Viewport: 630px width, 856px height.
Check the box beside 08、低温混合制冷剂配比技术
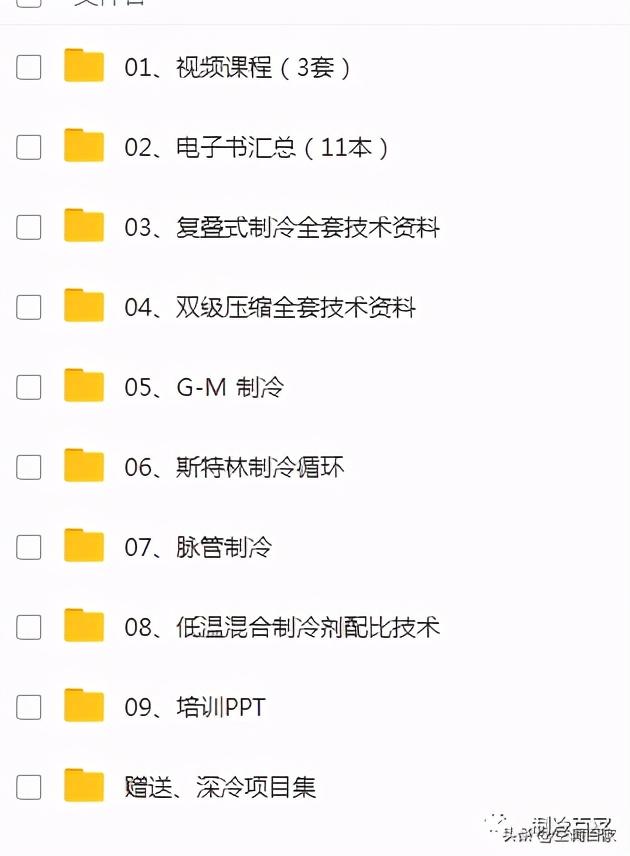point(29,628)
